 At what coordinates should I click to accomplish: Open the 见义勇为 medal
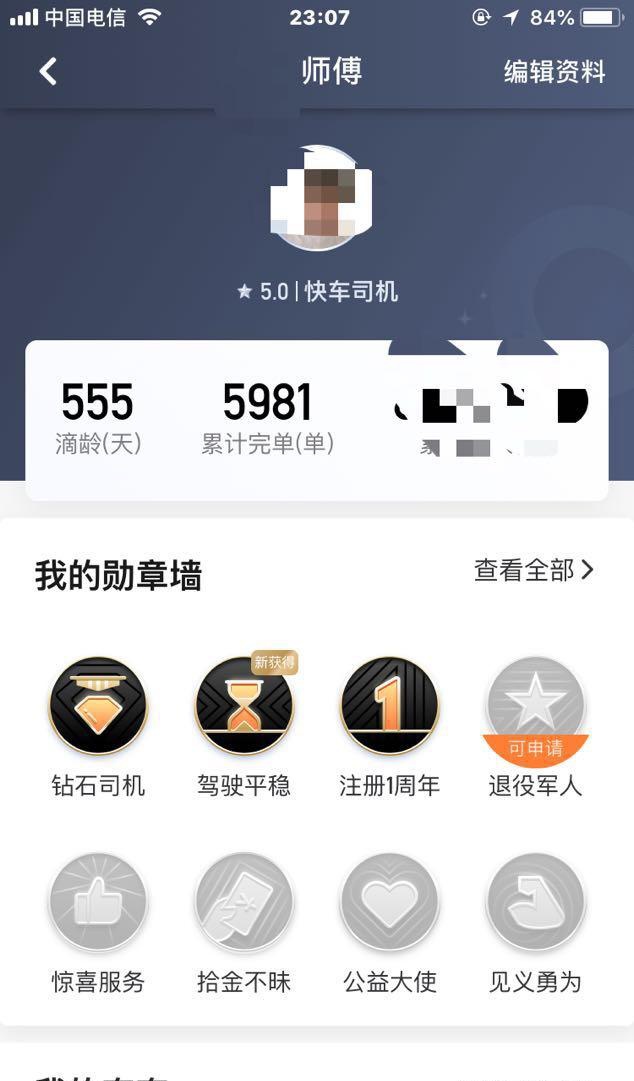tap(535, 902)
